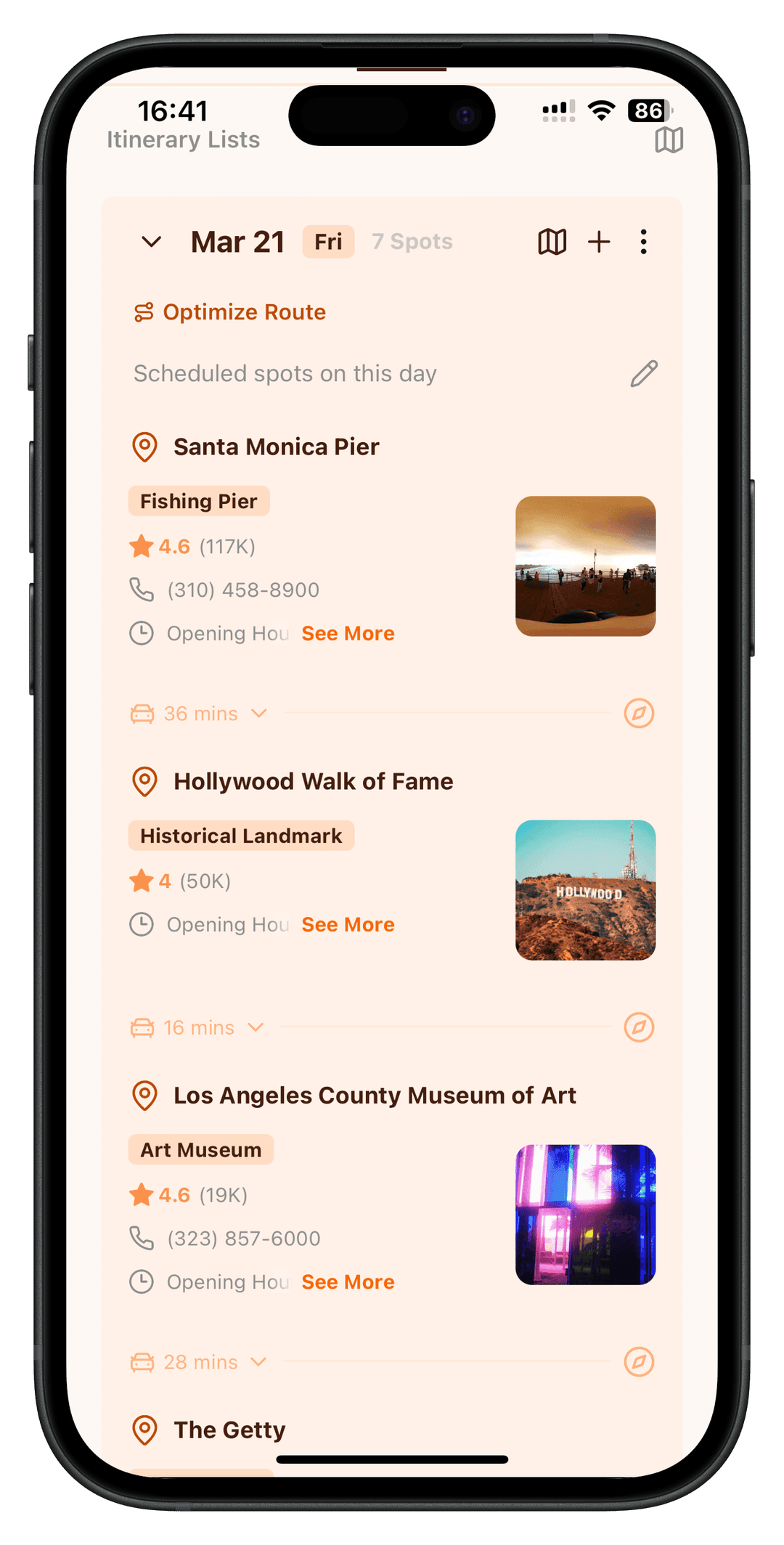Navigate the 36 mins route with compass
Screen dimensions: 784x1545
(x=639, y=714)
